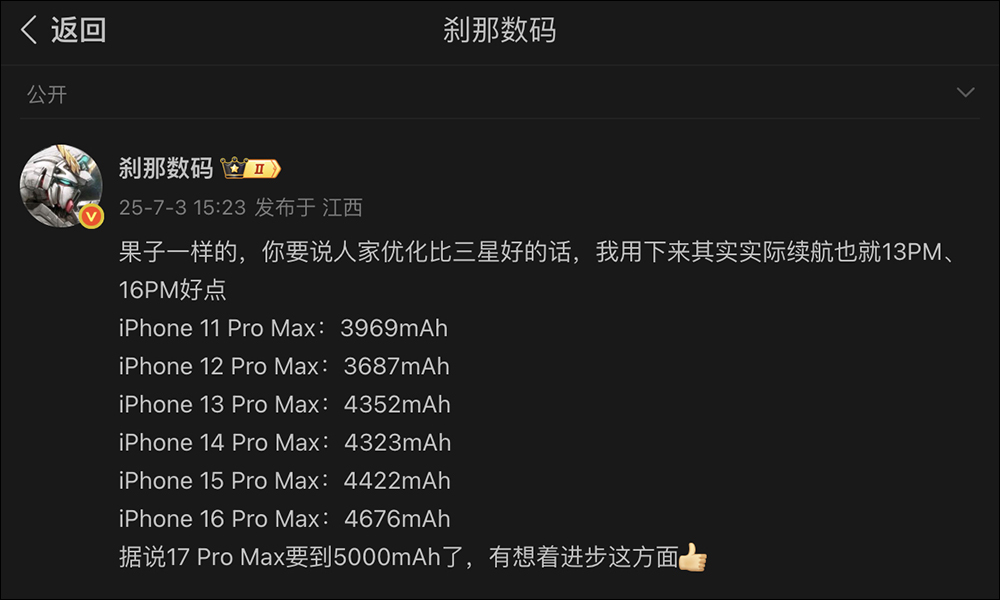Open the 刹那数码 username link

pyautogui.click(x=165, y=168)
